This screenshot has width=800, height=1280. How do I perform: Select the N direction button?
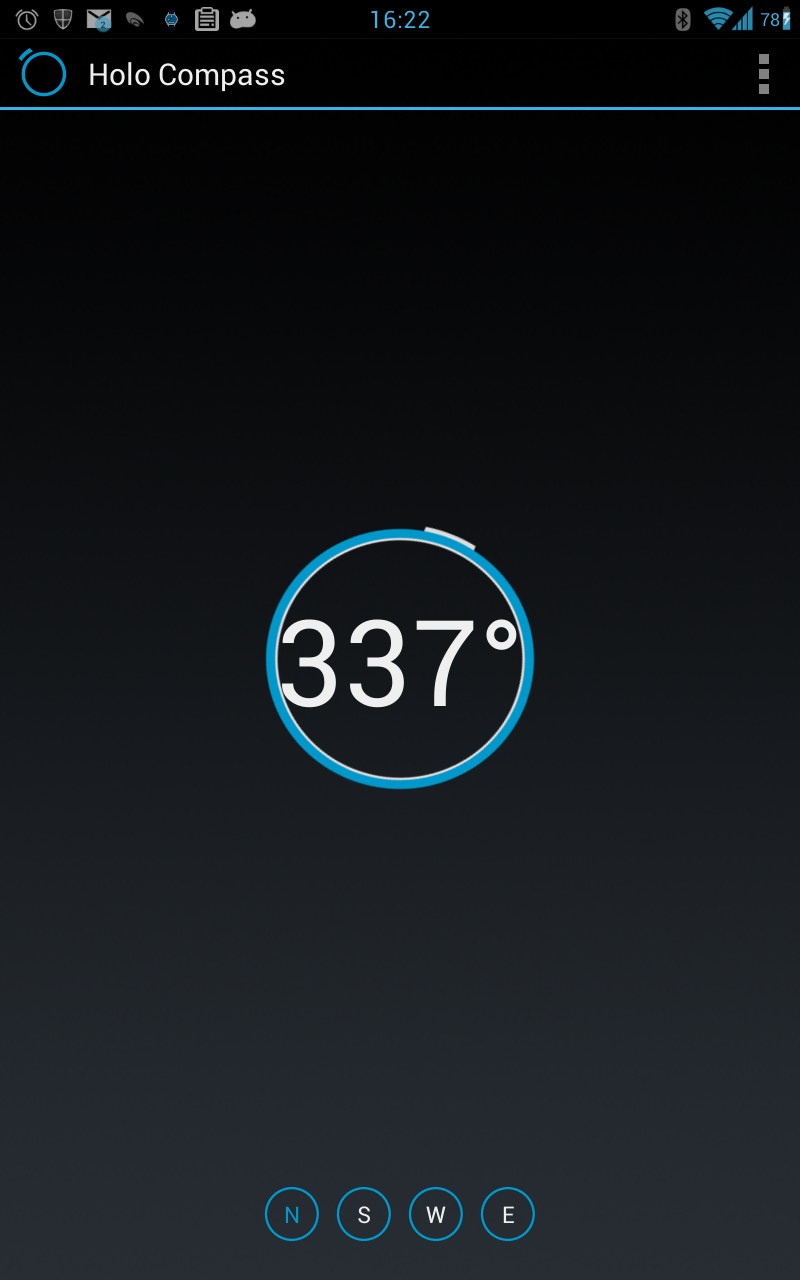tap(292, 1214)
